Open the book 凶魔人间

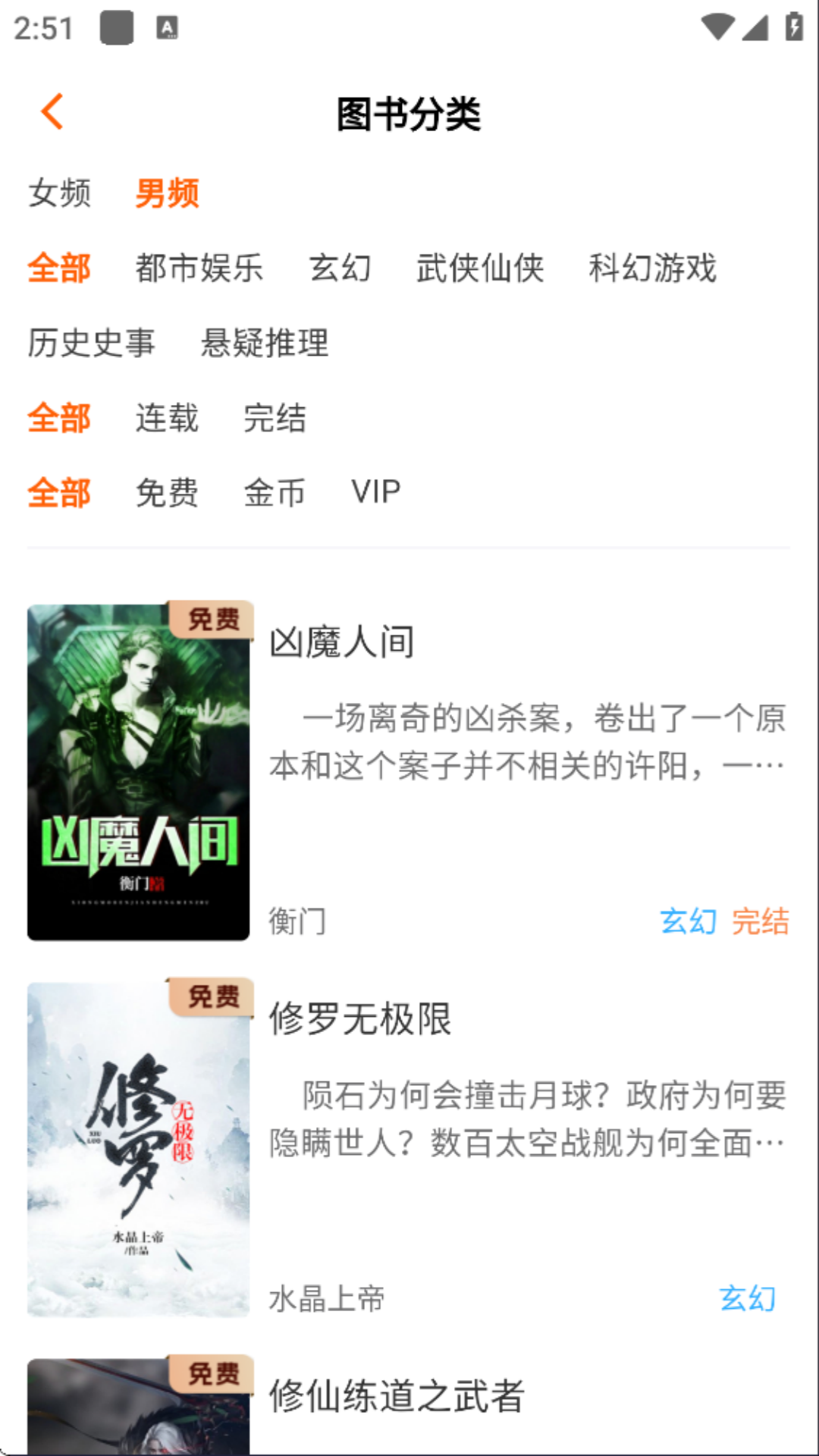[x=342, y=643]
